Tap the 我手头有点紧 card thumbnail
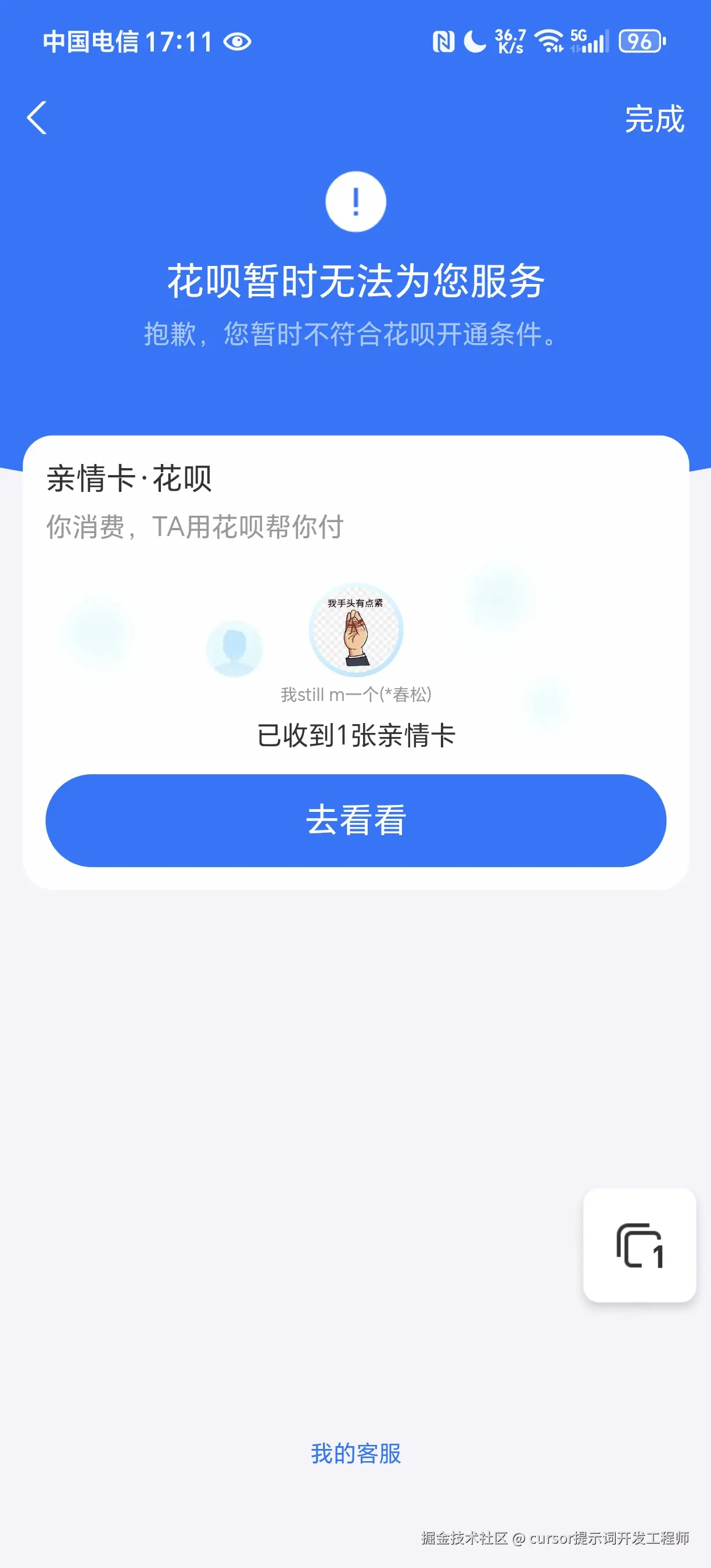This screenshot has height=1568, width=711. pyautogui.click(x=355, y=630)
